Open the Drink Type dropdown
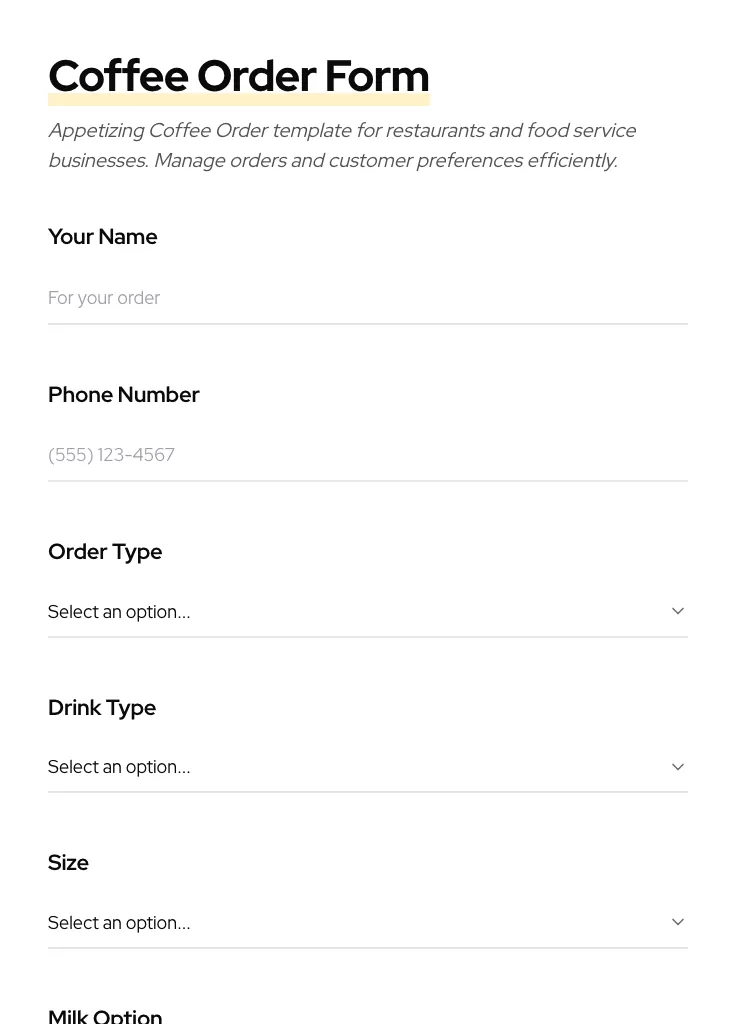The height and width of the screenshot is (1024, 736). pos(368,766)
